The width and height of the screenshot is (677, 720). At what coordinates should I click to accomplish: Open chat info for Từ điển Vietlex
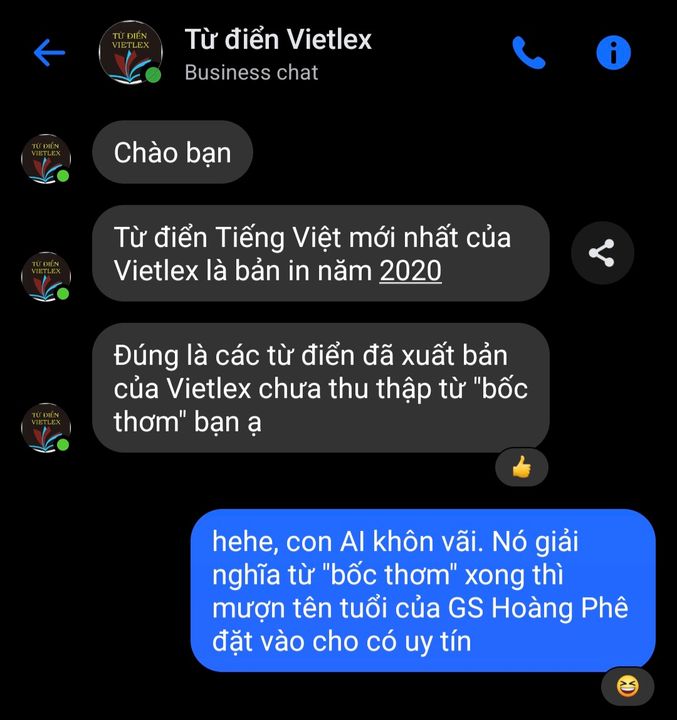click(x=613, y=53)
